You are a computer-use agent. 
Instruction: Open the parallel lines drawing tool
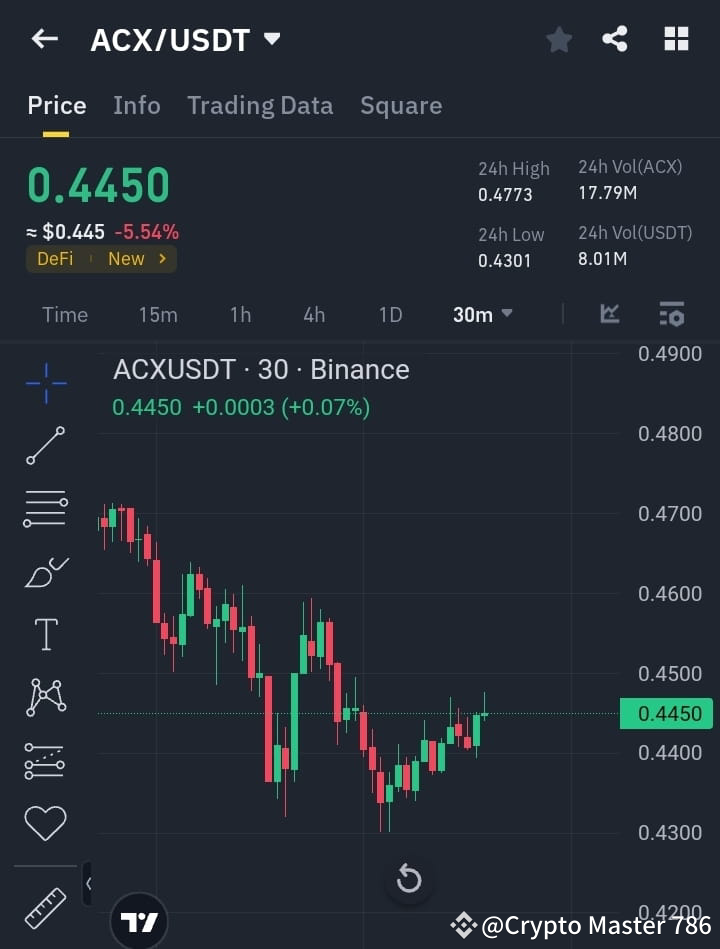(x=44, y=508)
